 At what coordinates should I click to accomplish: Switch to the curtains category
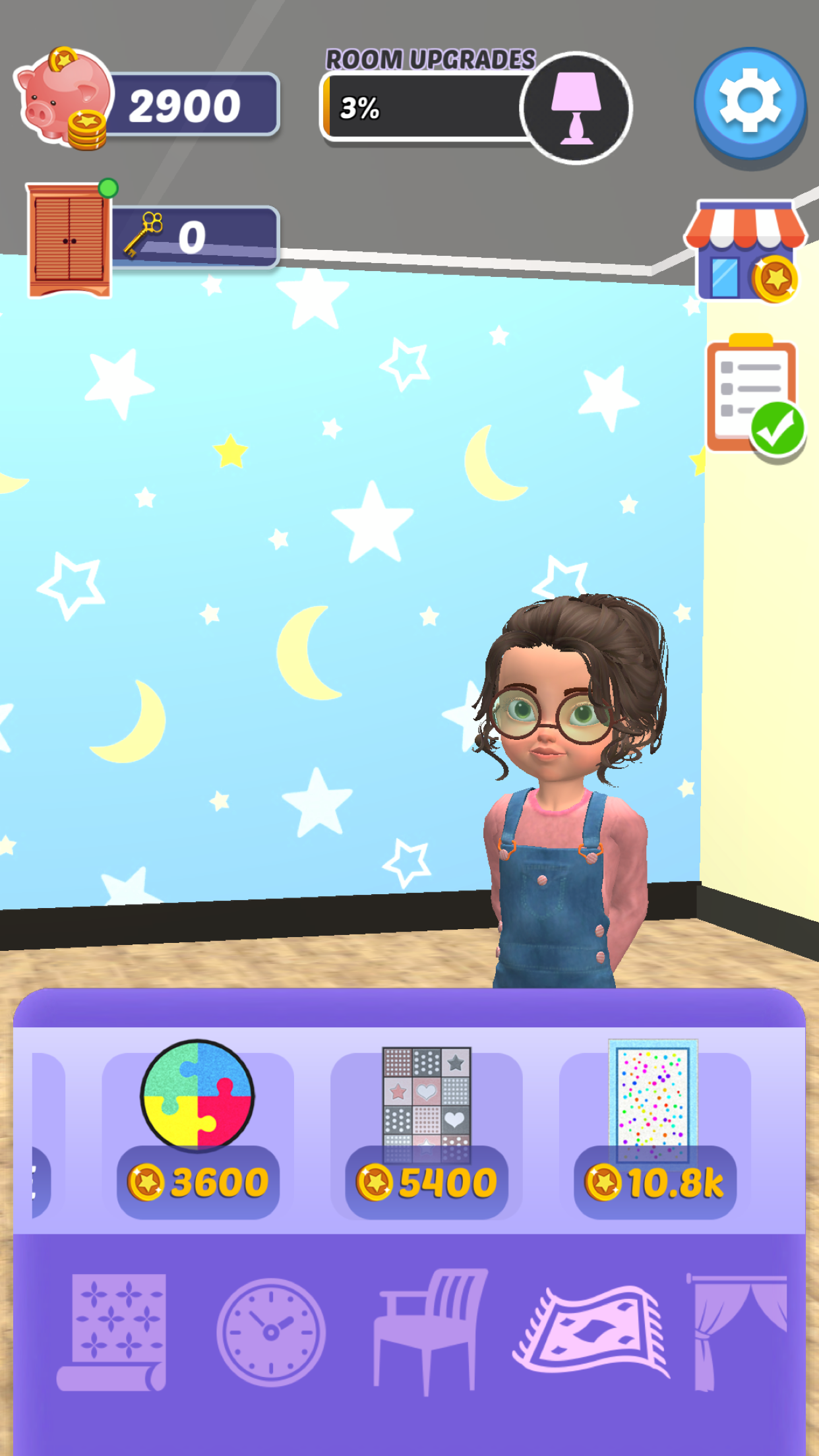click(739, 1332)
